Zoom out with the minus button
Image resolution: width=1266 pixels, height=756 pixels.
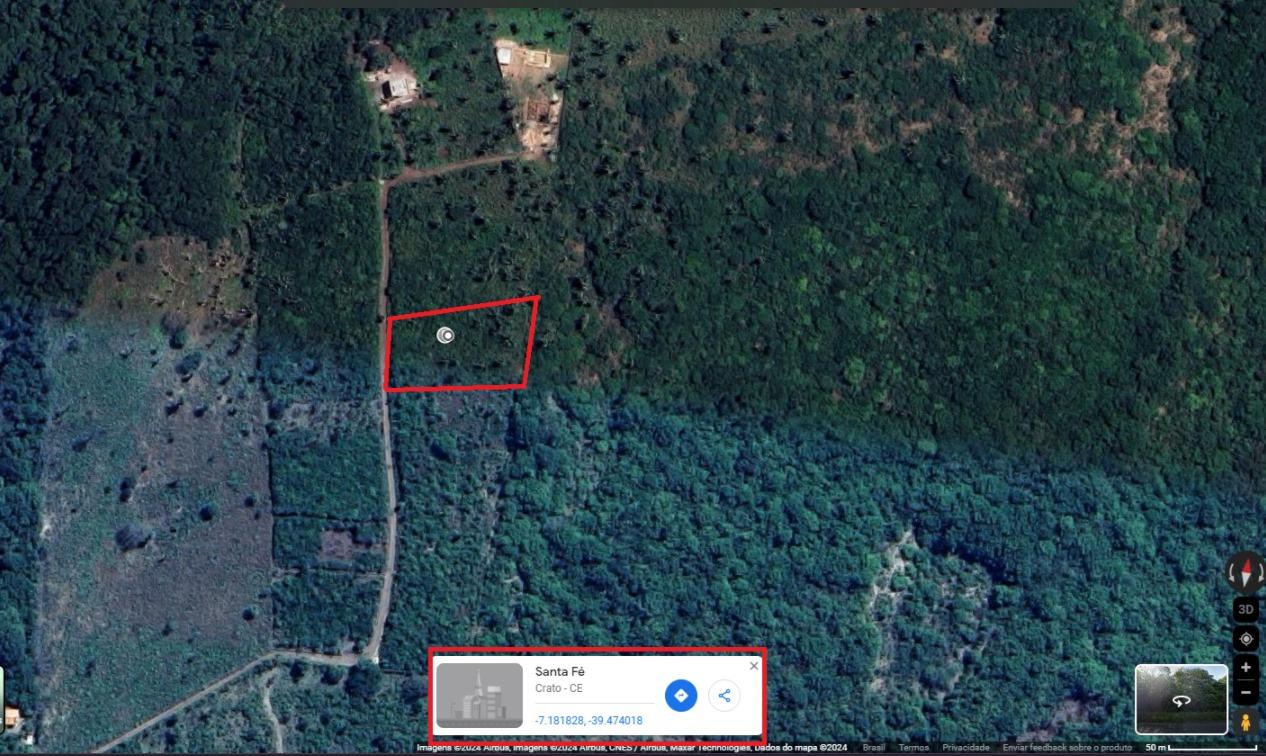[x=1246, y=691]
